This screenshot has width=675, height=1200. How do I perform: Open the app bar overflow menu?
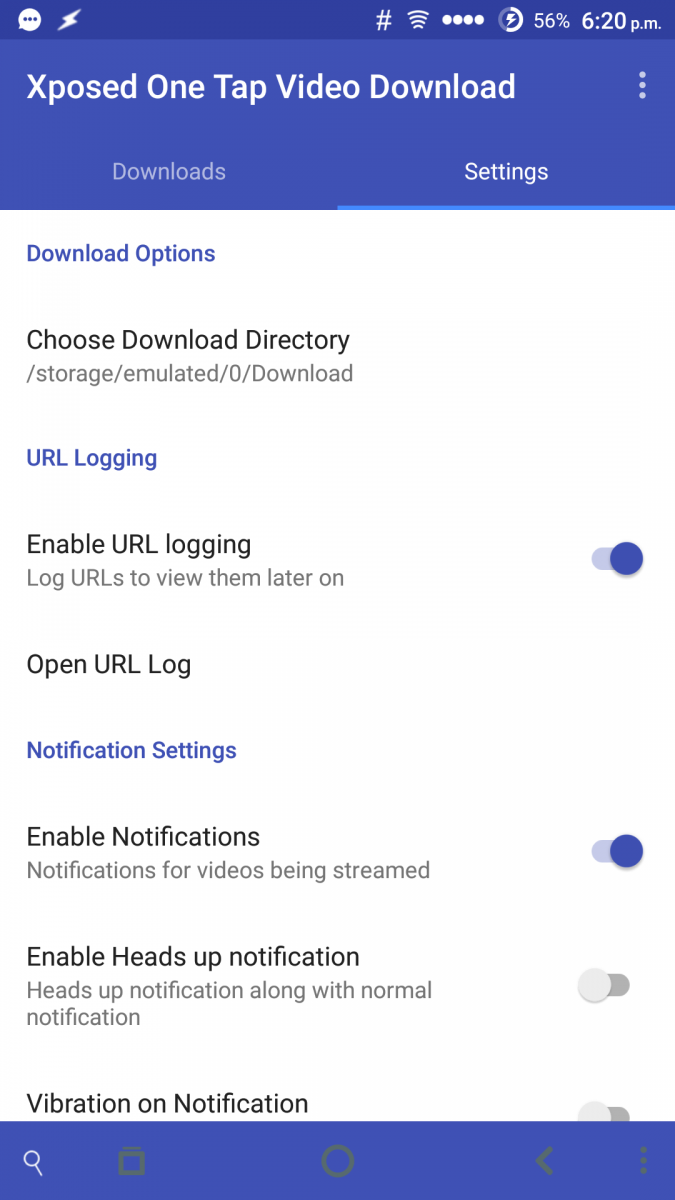tap(642, 86)
